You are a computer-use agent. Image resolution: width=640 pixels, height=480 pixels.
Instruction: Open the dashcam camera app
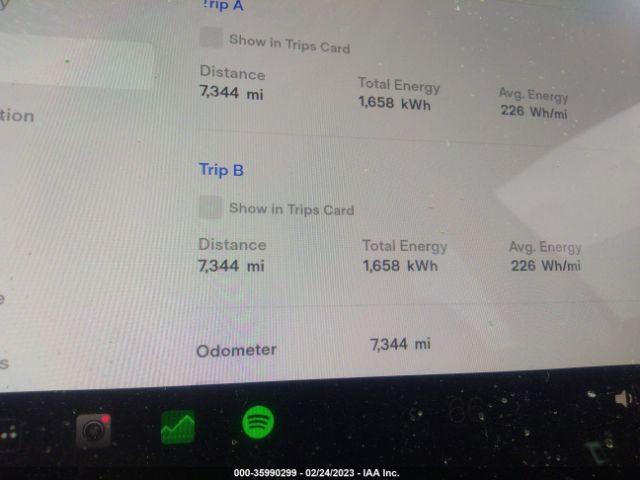93,431
